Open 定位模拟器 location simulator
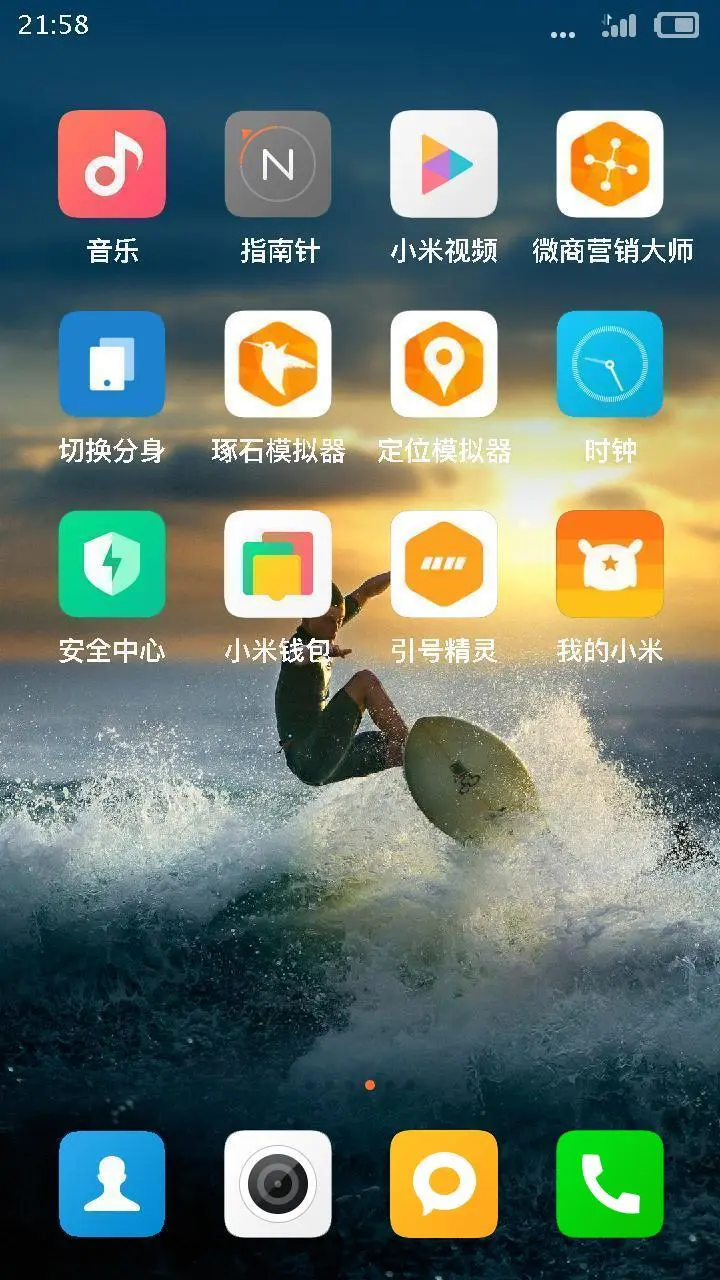Image resolution: width=720 pixels, height=1280 pixels. [444, 364]
